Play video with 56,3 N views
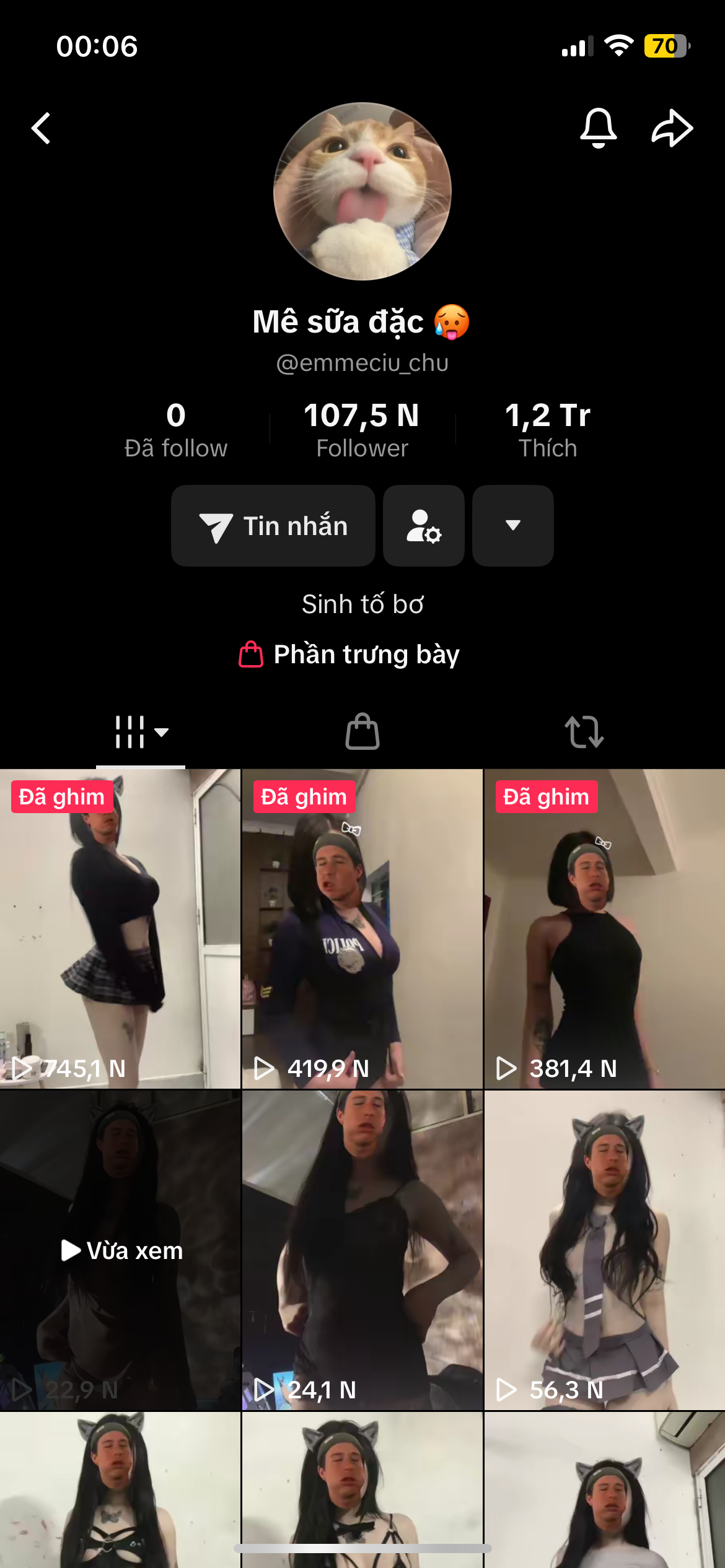The image size is (725, 1568). click(604, 1251)
